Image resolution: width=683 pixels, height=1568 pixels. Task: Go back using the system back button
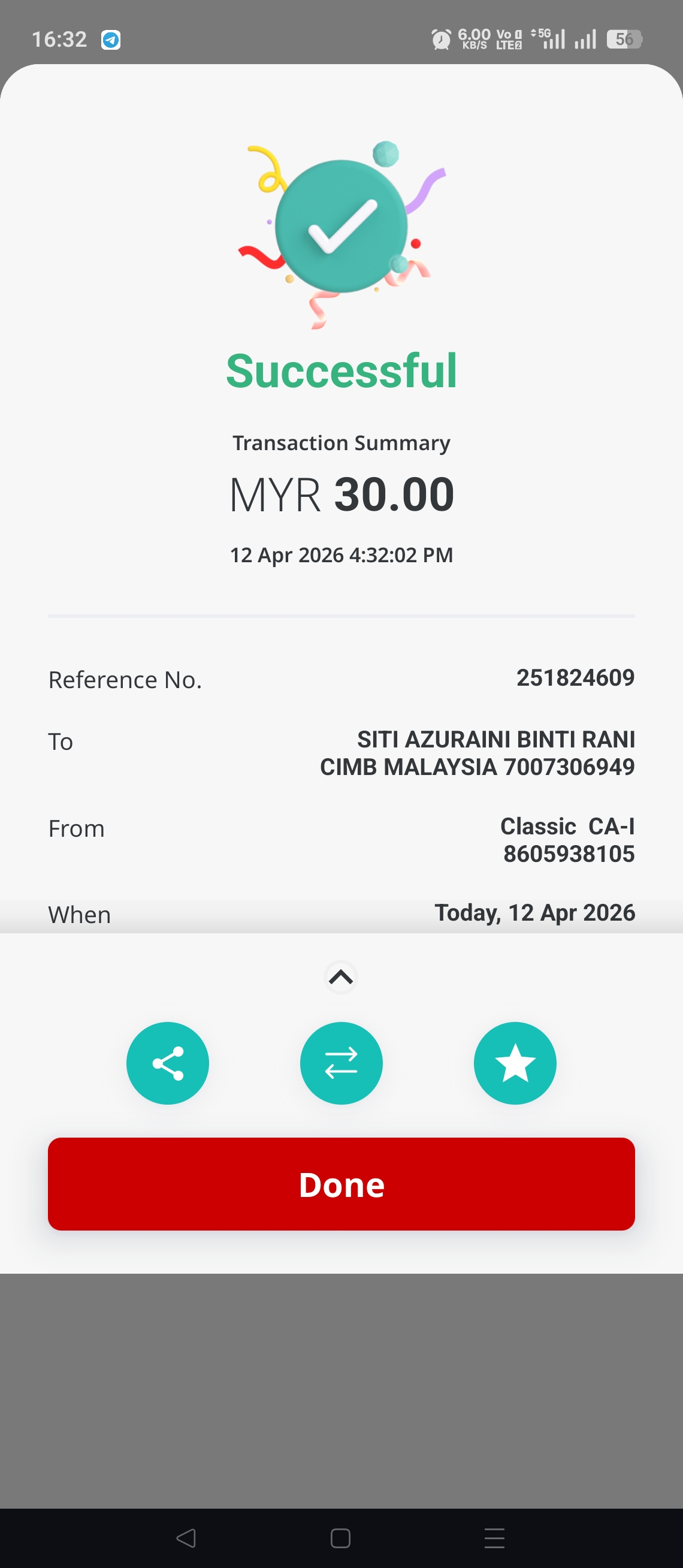pos(186,1538)
